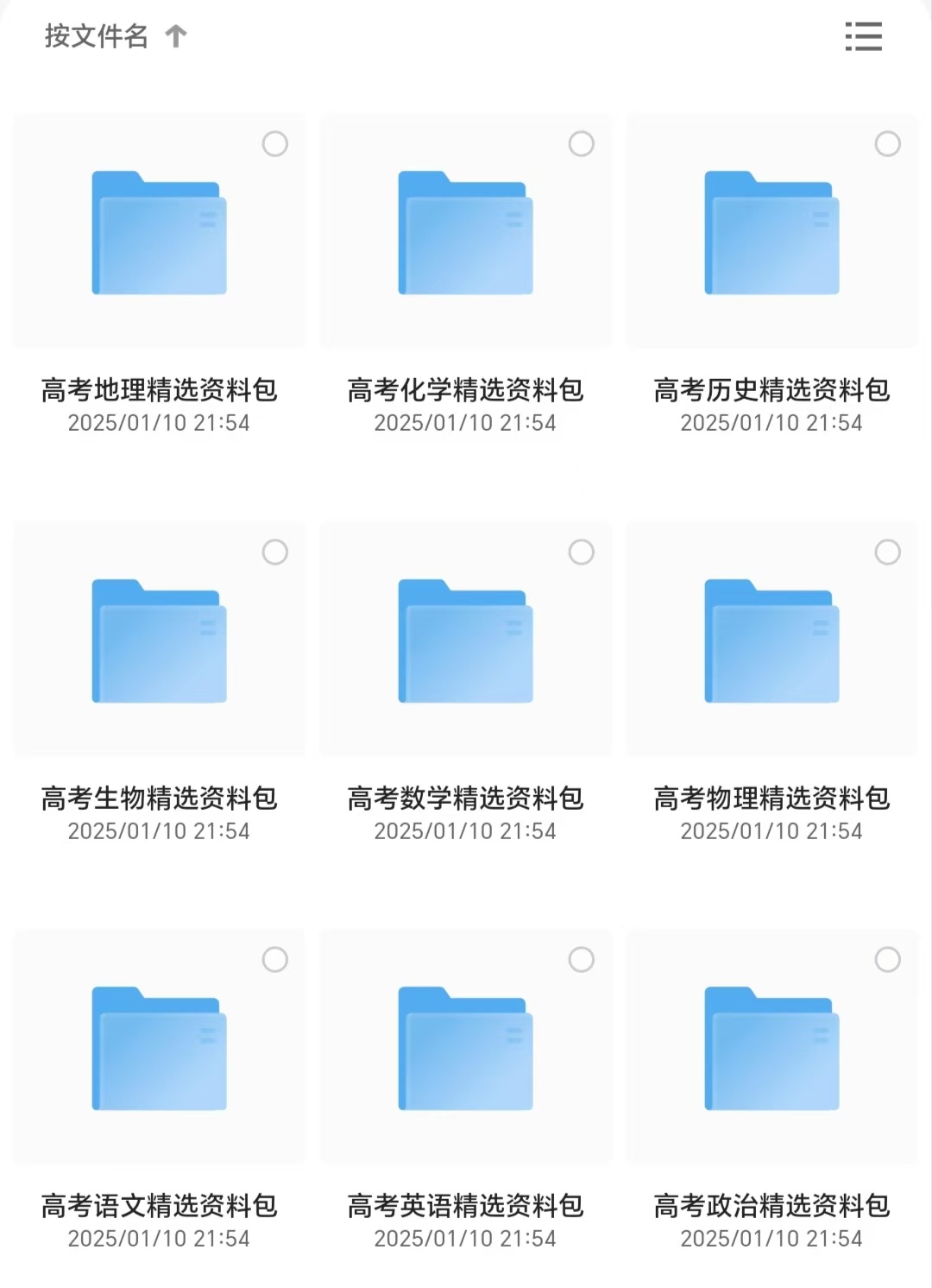Tick the circle on 高考物理精选资料包
The height and width of the screenshot is (1288, 932).
click(x=888, y=552)
